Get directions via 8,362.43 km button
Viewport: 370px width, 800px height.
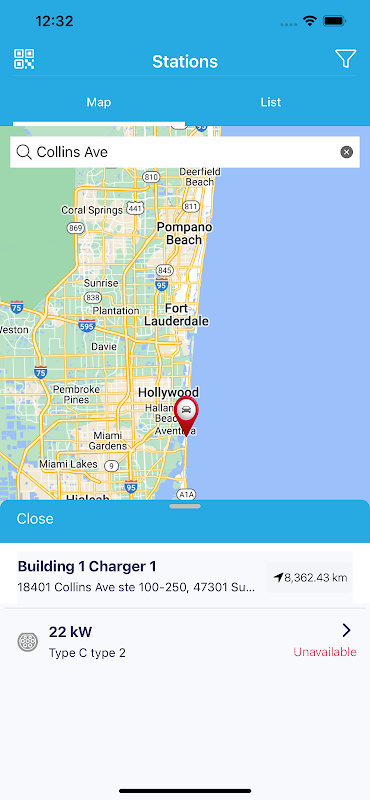click(310, 578)
